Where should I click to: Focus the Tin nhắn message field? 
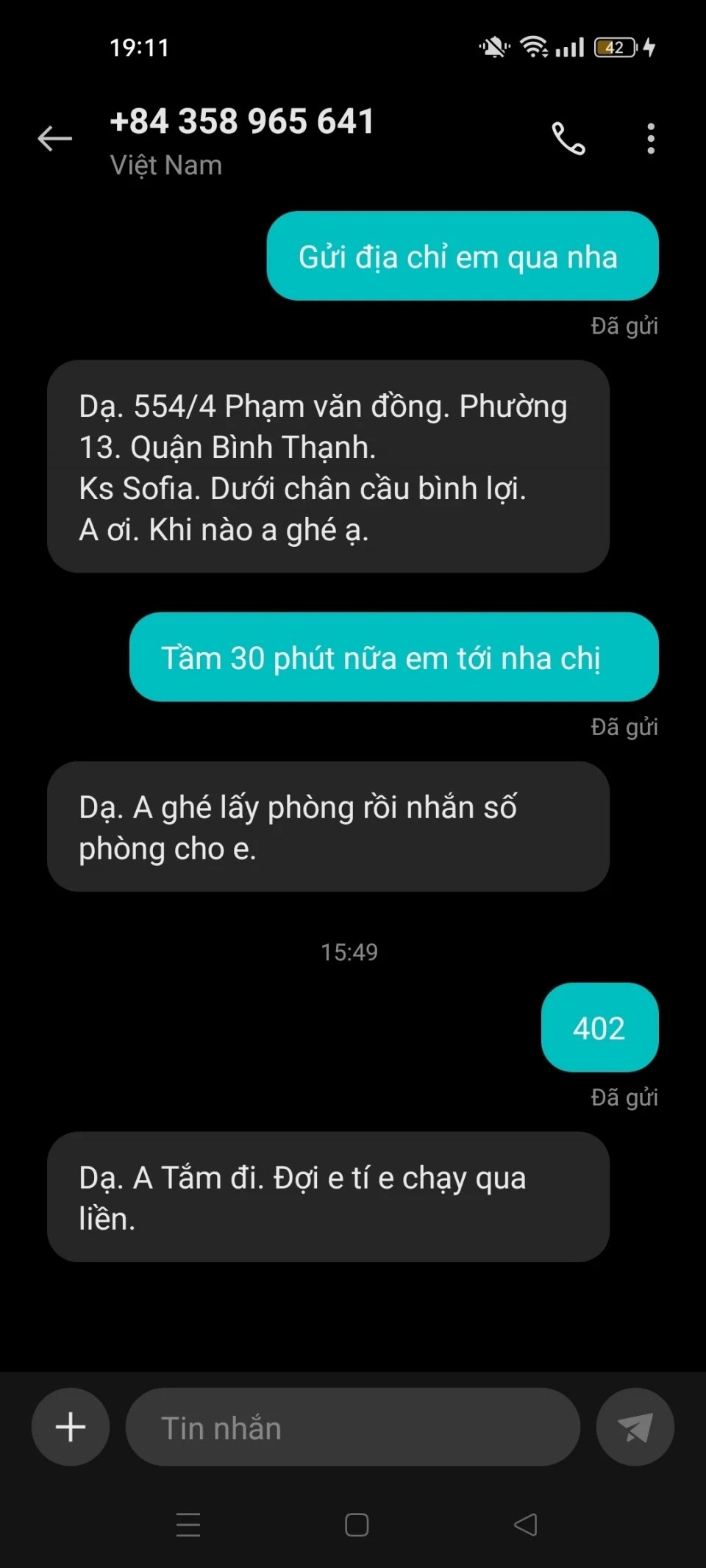click(353, 1427)
